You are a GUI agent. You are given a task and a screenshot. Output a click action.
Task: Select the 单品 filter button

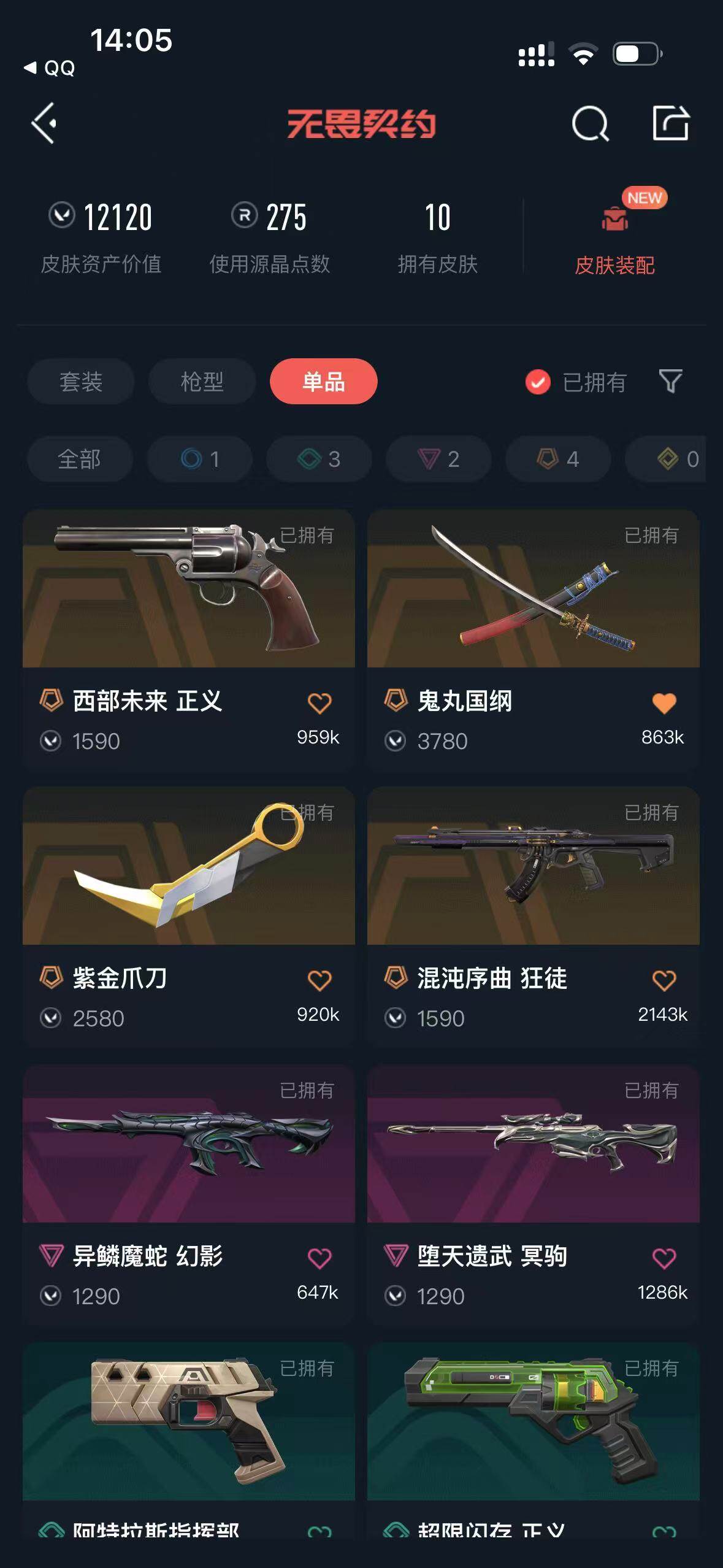pos(323,382)
